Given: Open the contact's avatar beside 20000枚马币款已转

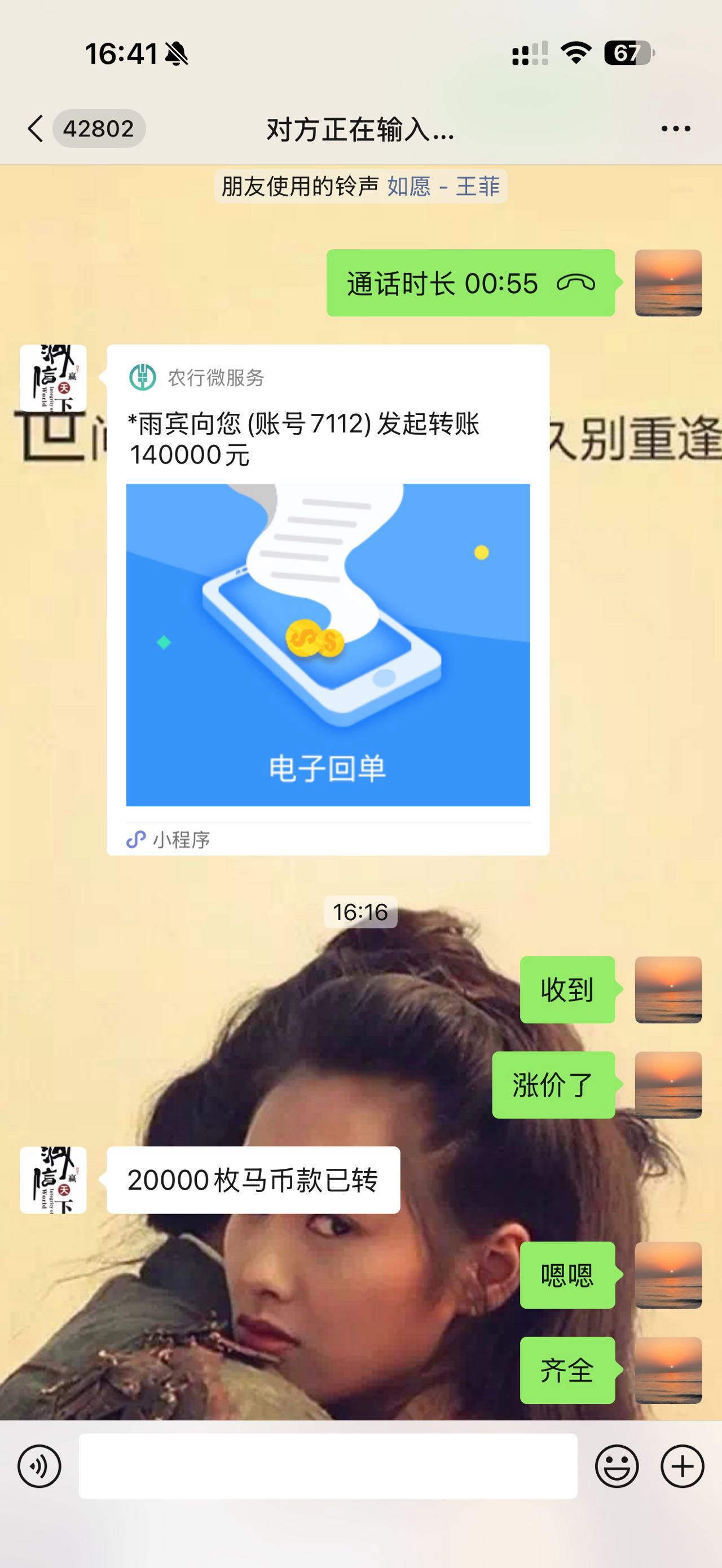Looking at the screenshot, I should [53, 1180].
